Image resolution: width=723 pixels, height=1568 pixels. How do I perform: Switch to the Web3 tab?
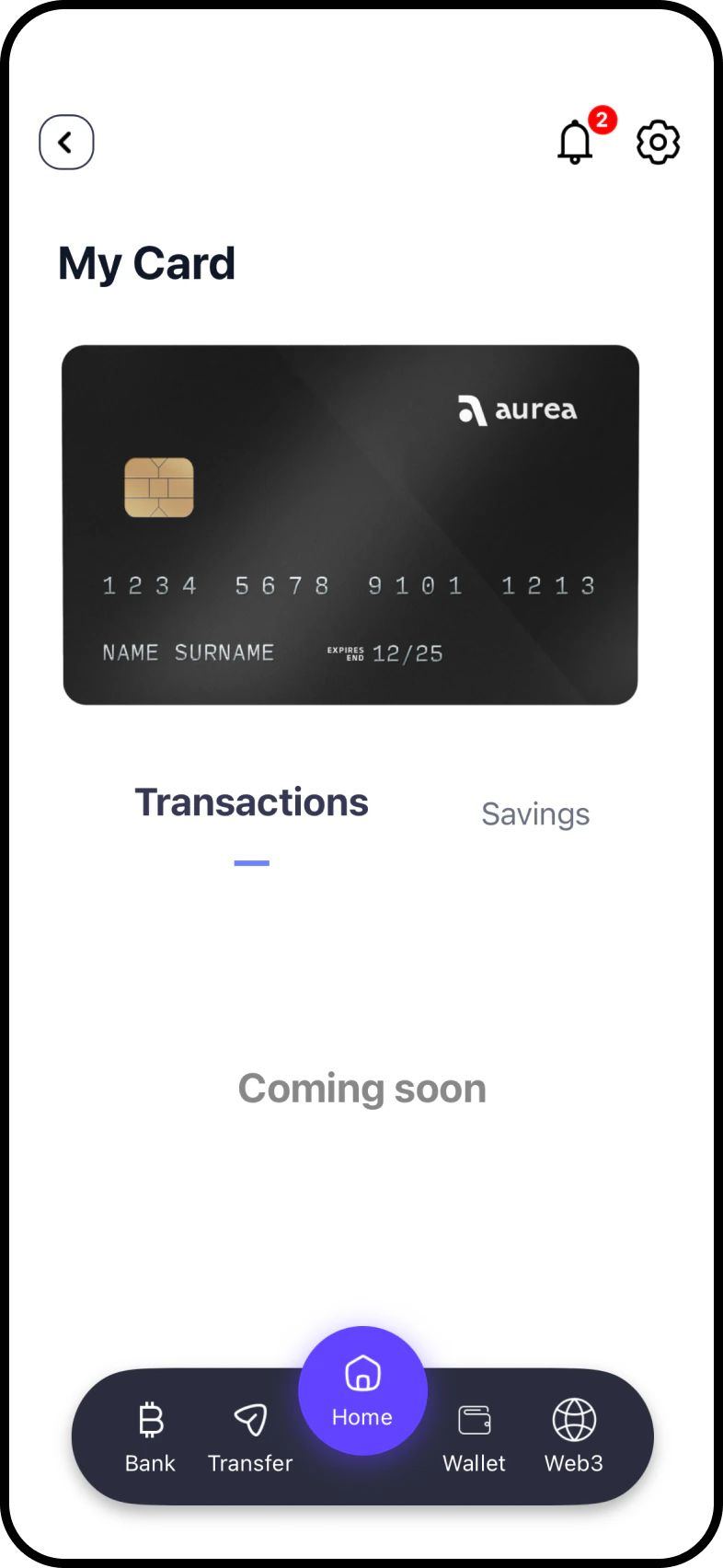(573, 1437)
